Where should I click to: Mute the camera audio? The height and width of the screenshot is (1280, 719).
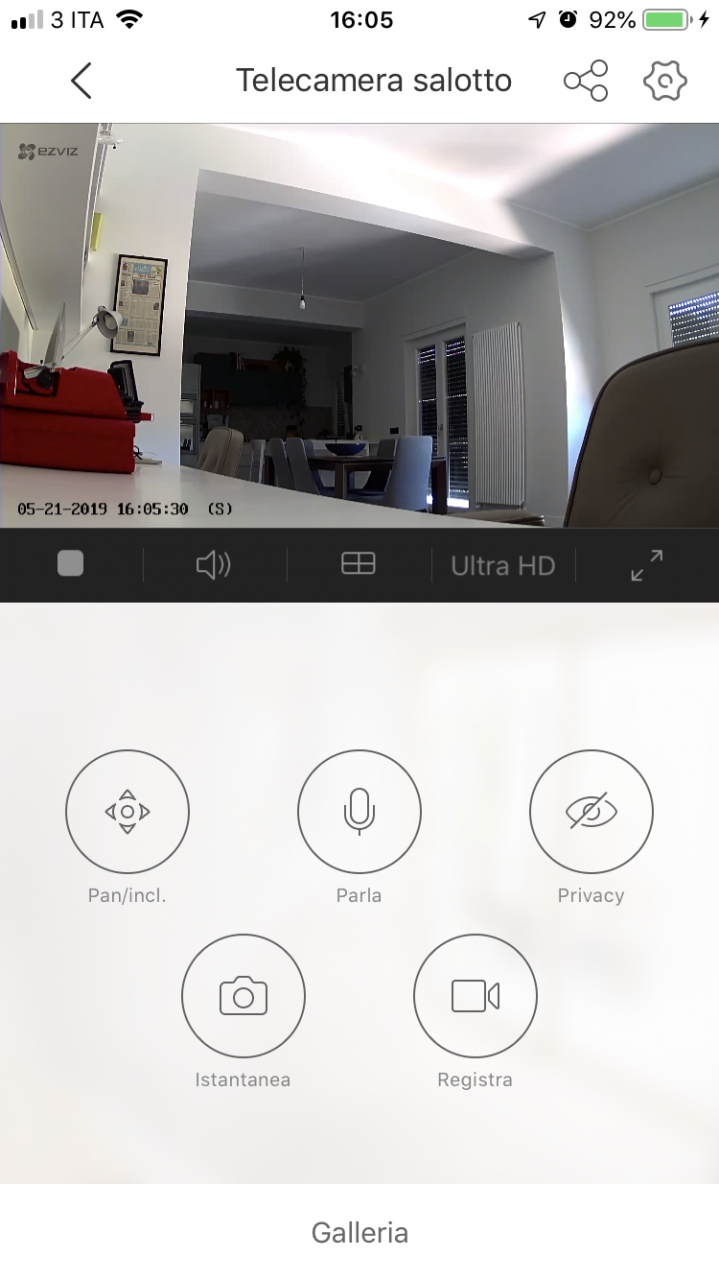[x=214, y=565]
